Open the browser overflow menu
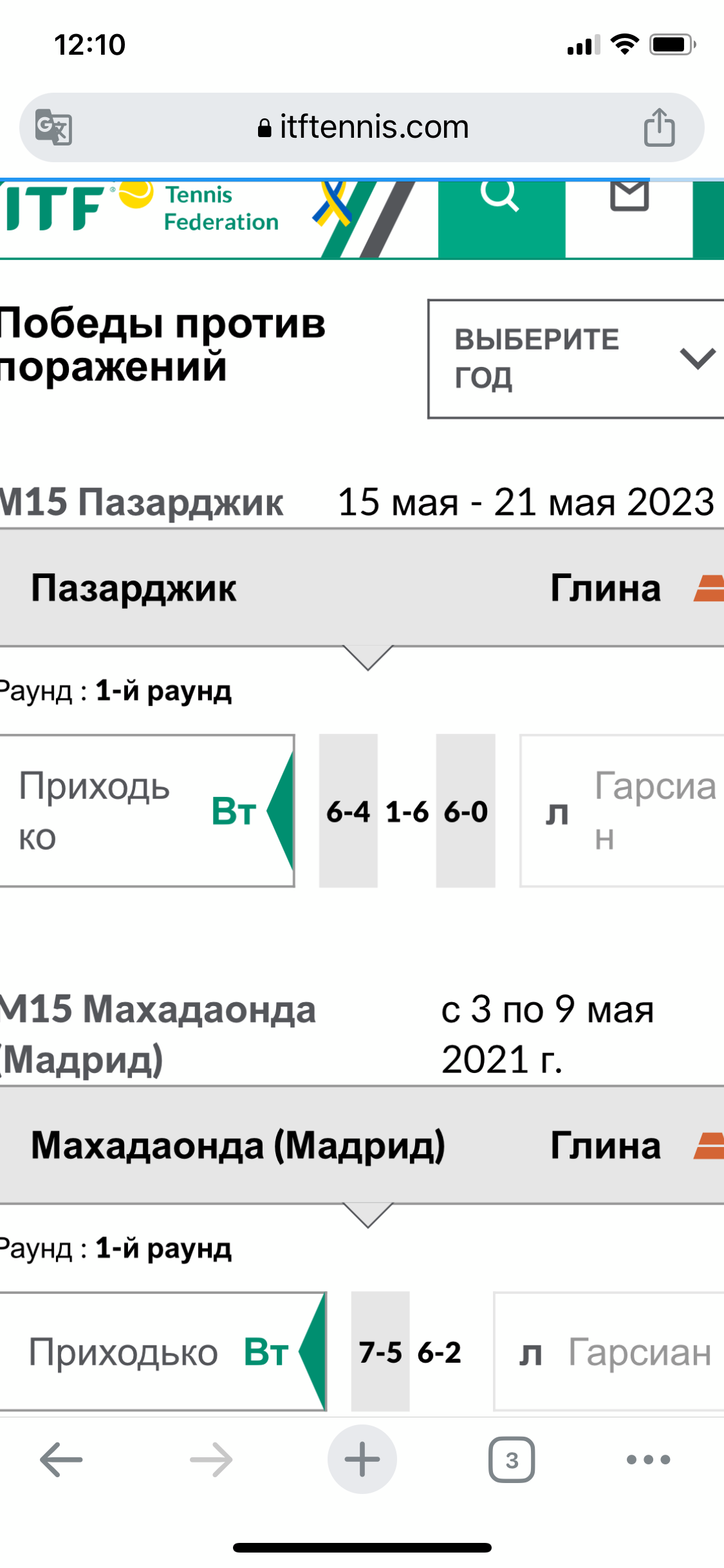The image size is (724, 1568). tap(649, 1460)
